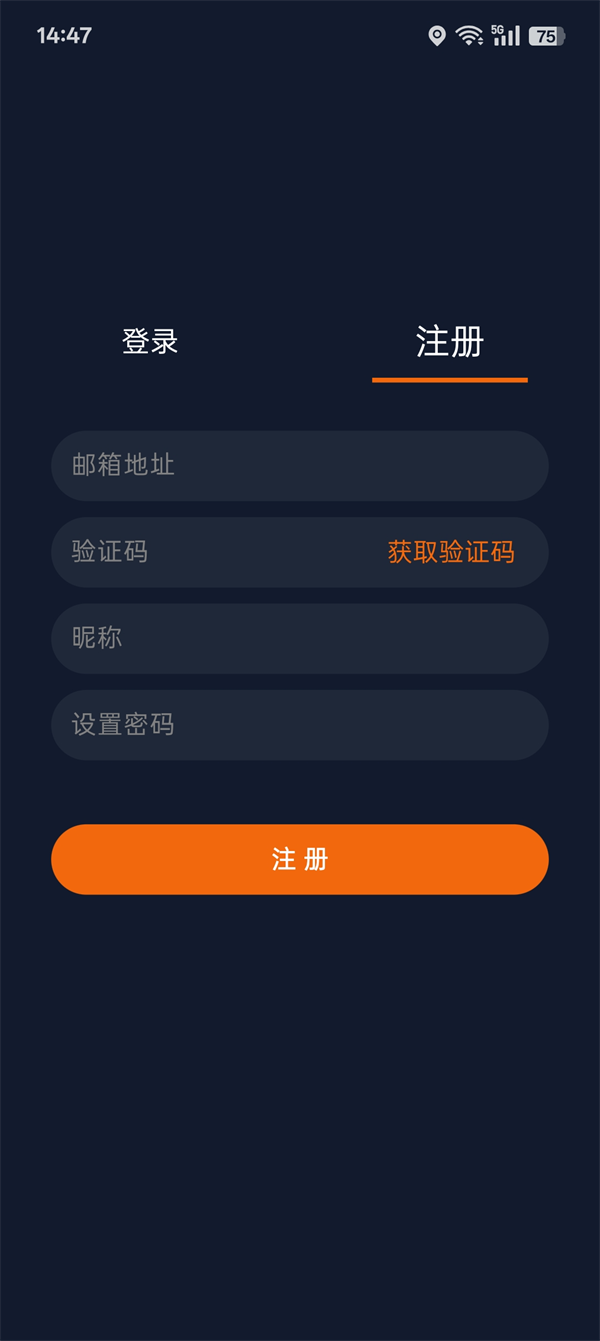
Task: Submit with the orange 注册 button
Action: click(x=300, y=859)
